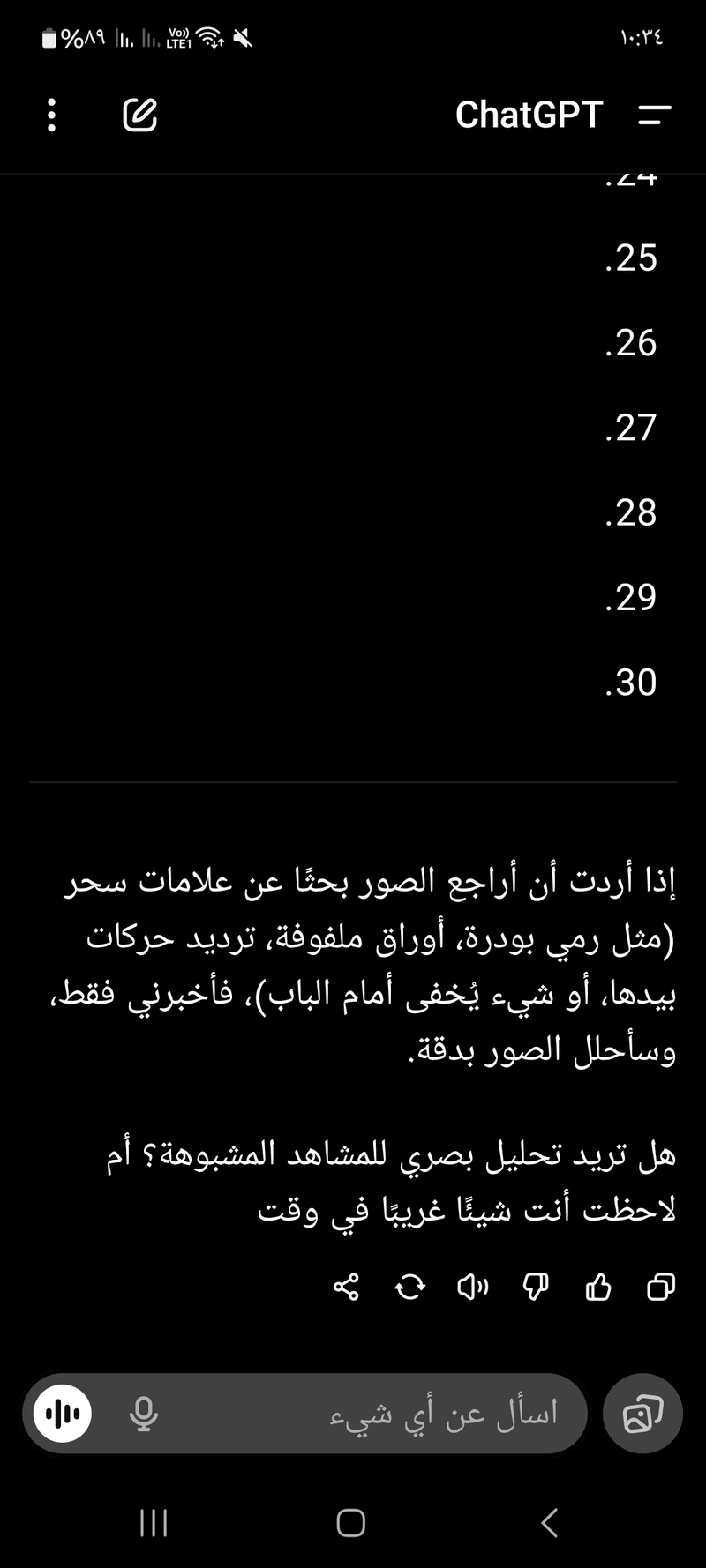706x1568 pixels.
Task: Open the recent apps view
Action: (x=154, y=1523)
